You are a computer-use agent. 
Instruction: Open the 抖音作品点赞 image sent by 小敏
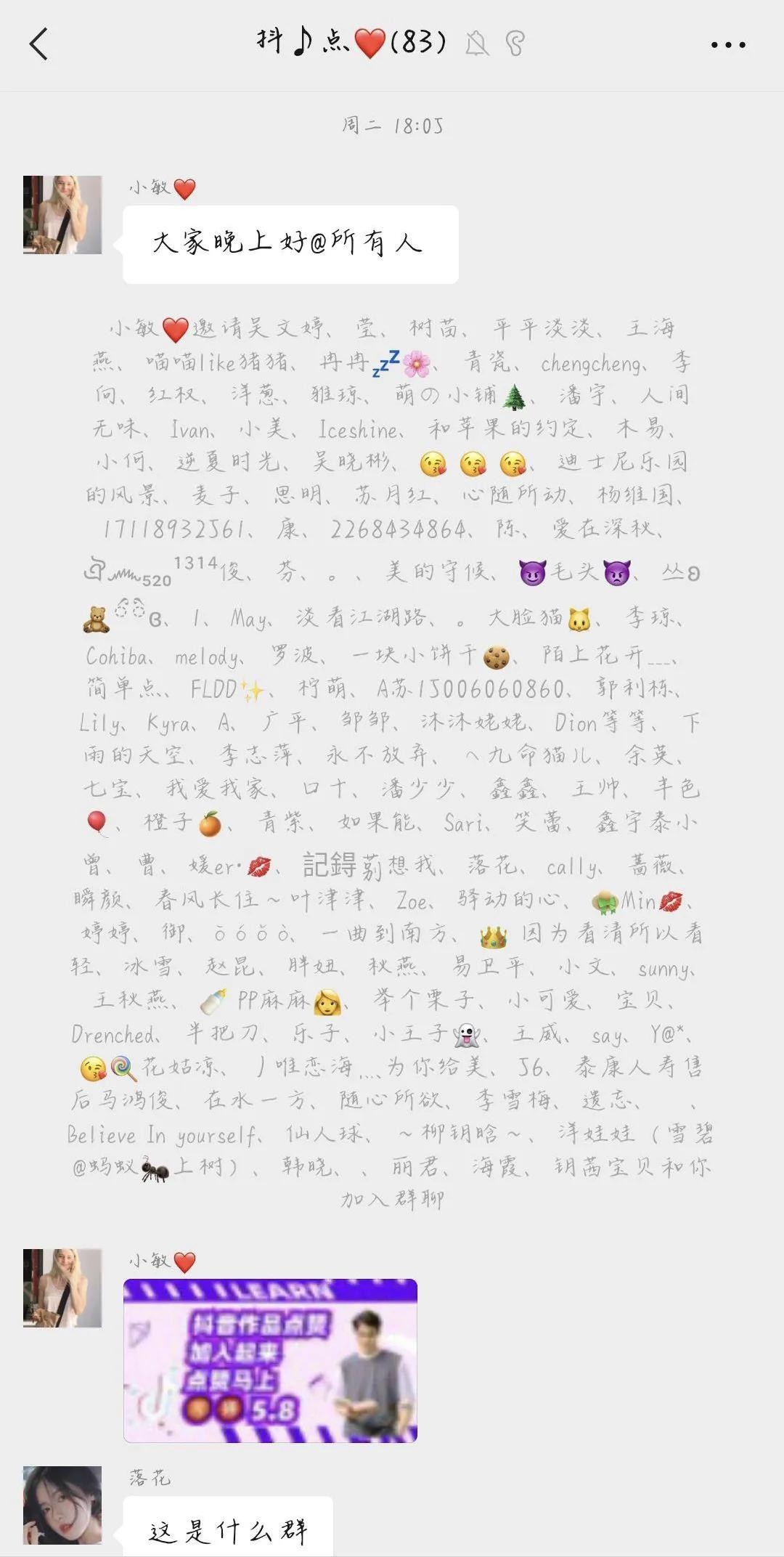(x=270, y=1360)
